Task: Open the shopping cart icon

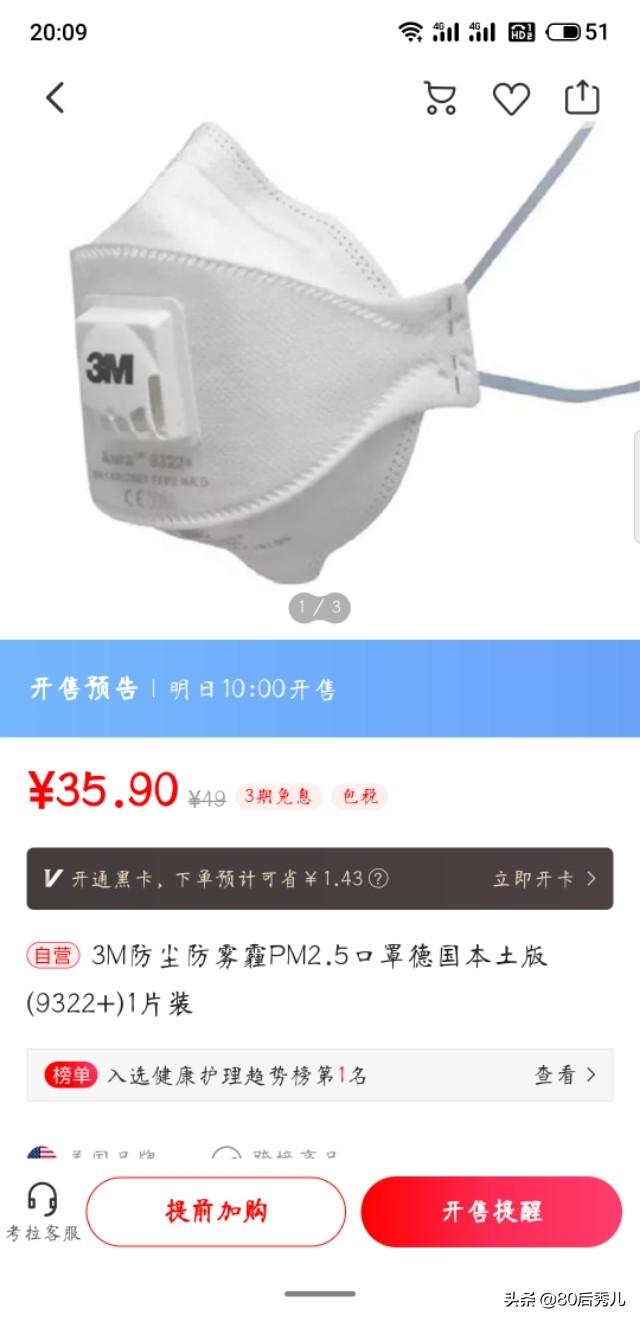Action: [x=440, y=98]
